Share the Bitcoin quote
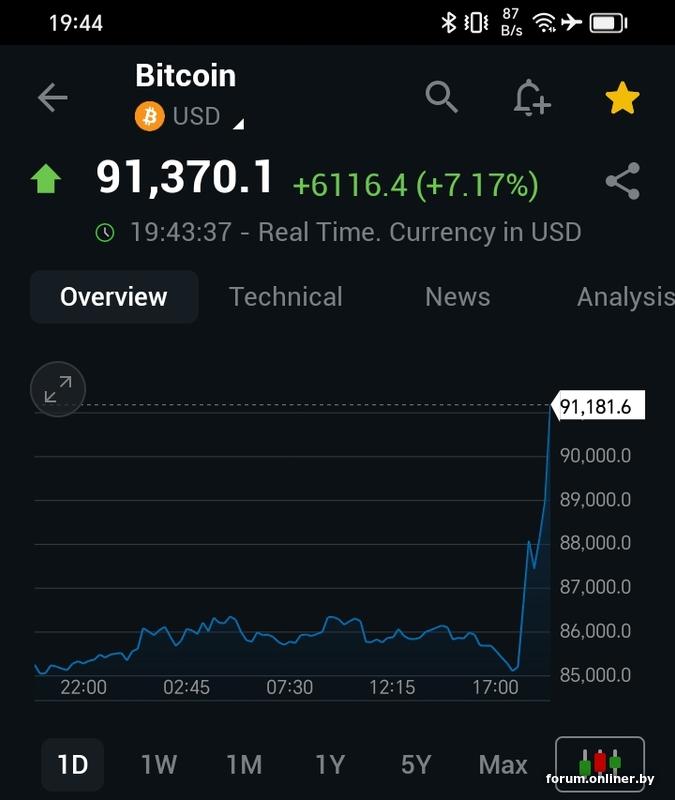 pos(622,183)
